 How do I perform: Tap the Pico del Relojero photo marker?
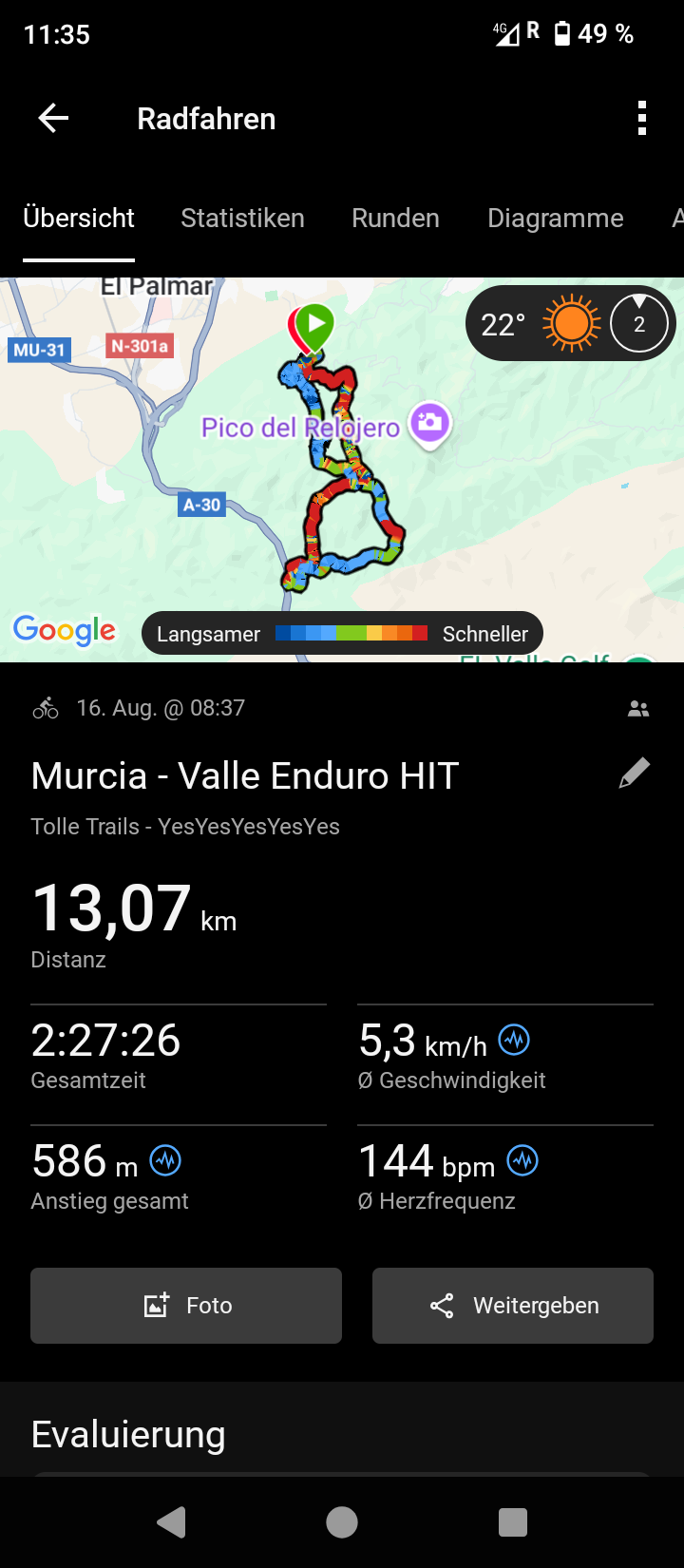(x=429, y=424)
